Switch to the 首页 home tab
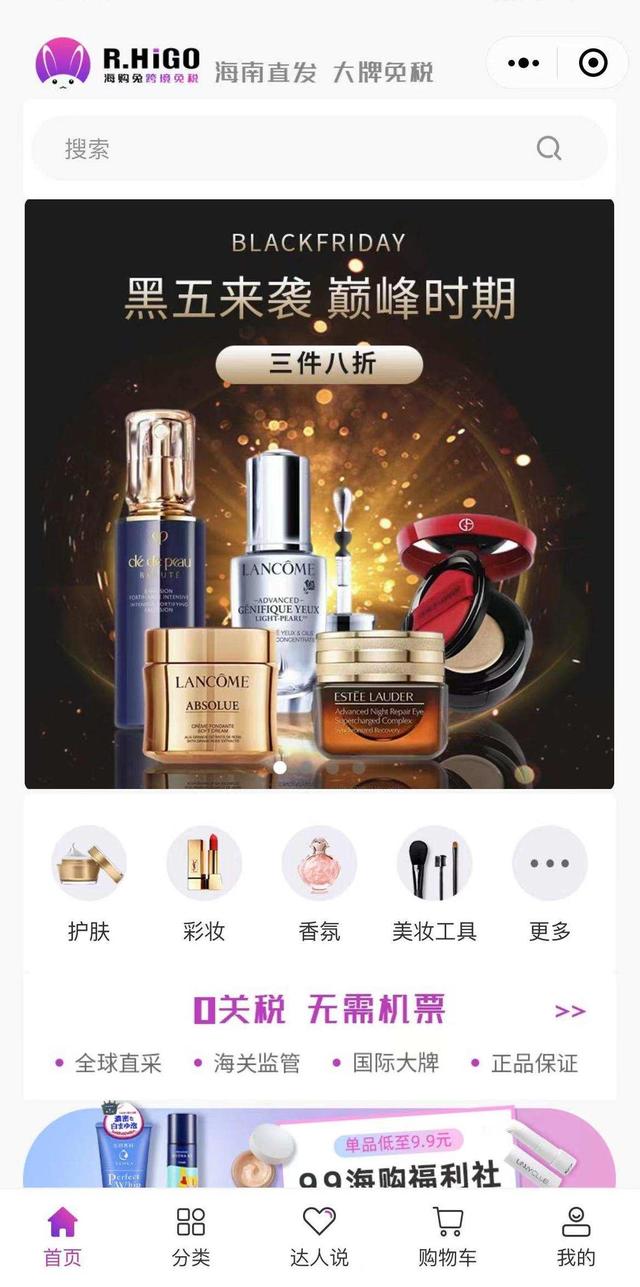 [x=62, y=1237]
